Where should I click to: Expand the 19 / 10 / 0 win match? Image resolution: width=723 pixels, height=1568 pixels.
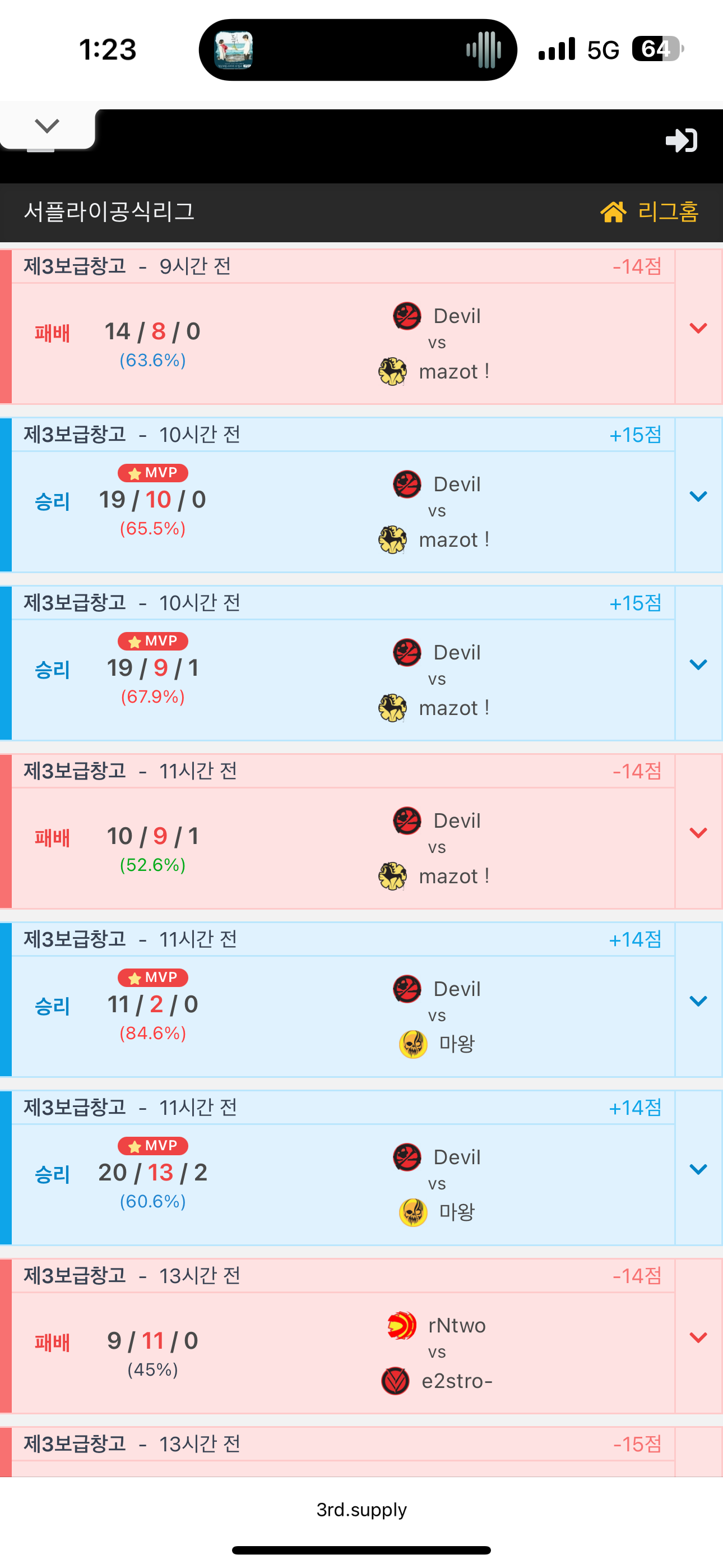698,497
